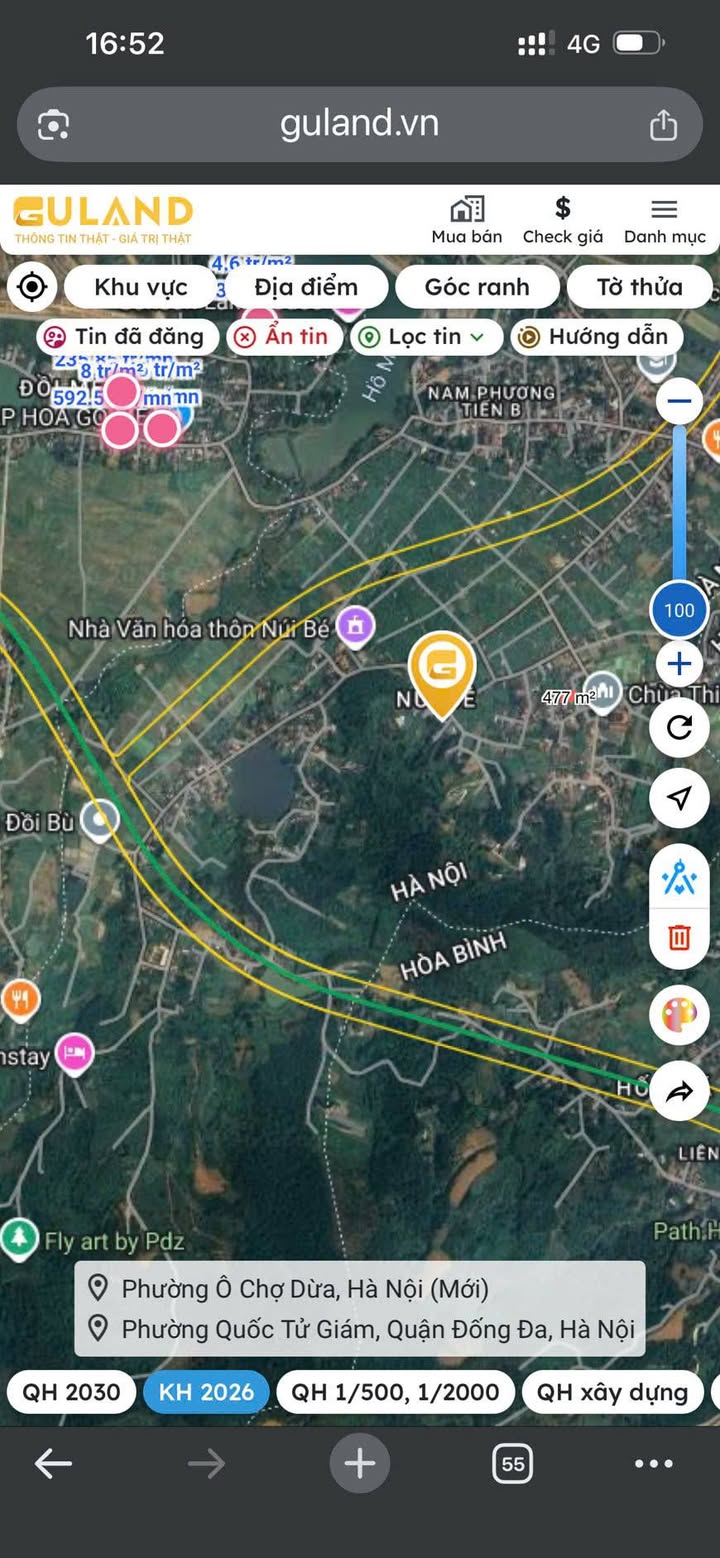Refresh the map view
Viewport: 720px width, 1558px height.
pos(679,727)
